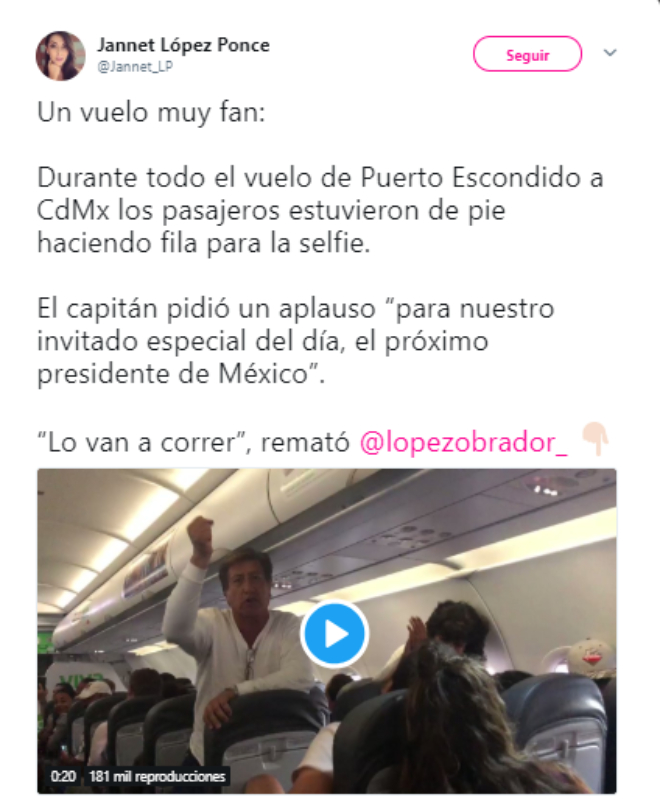Viewport: 660px width, 808px height.
Task: Play the airplane video
Action: point(334,633)
